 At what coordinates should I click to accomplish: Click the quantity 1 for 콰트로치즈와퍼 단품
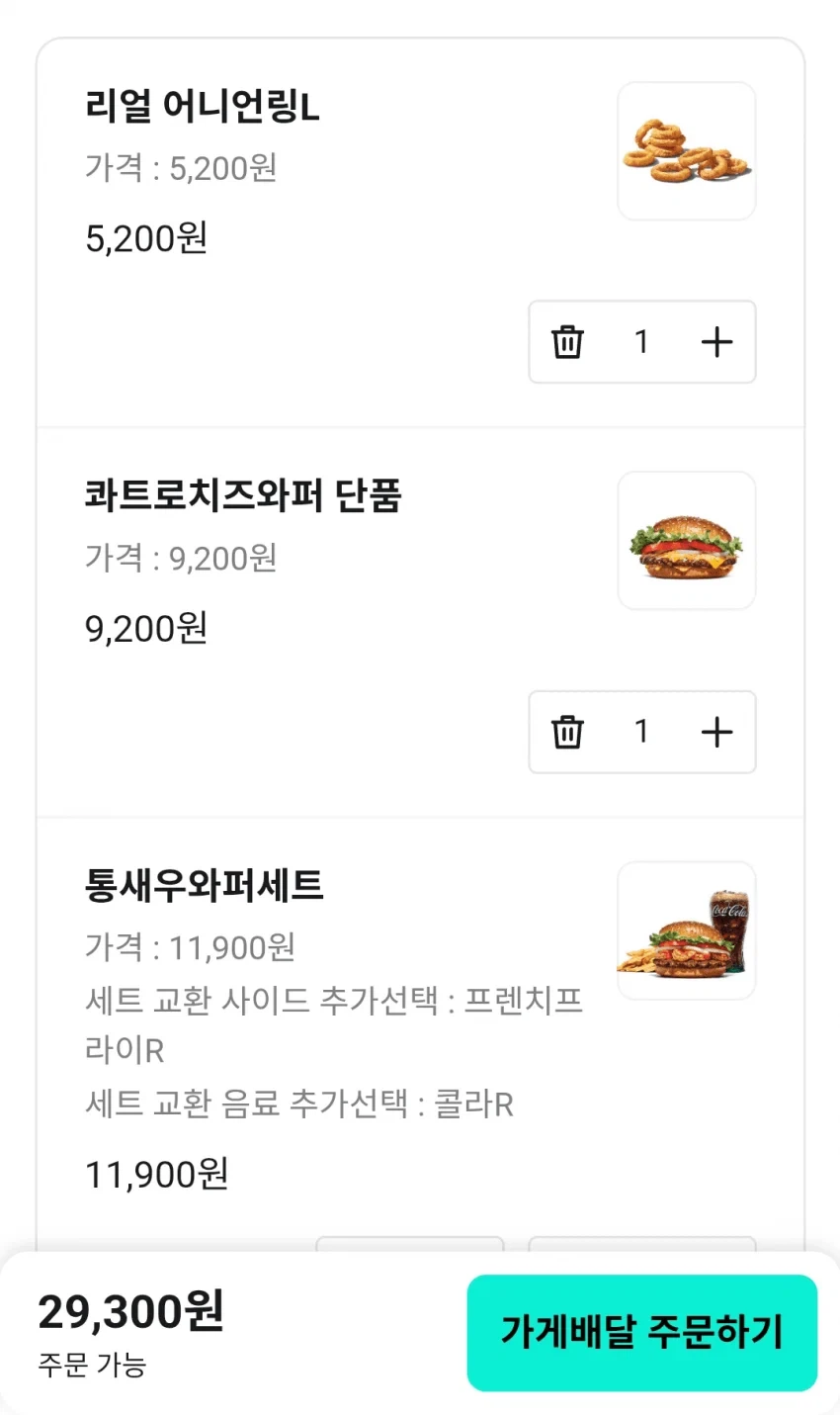[642, 733]
